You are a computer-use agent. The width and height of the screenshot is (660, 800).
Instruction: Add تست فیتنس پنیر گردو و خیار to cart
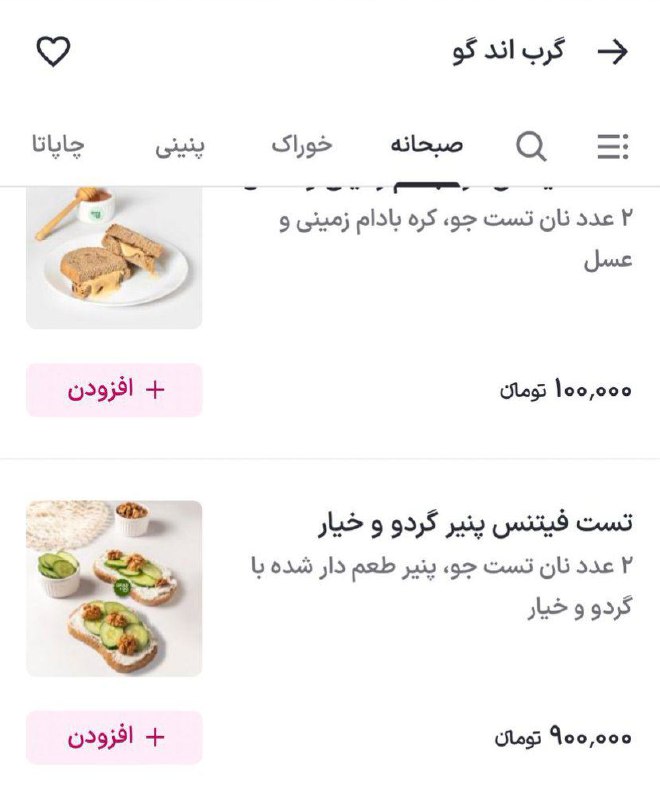point(114,738)
